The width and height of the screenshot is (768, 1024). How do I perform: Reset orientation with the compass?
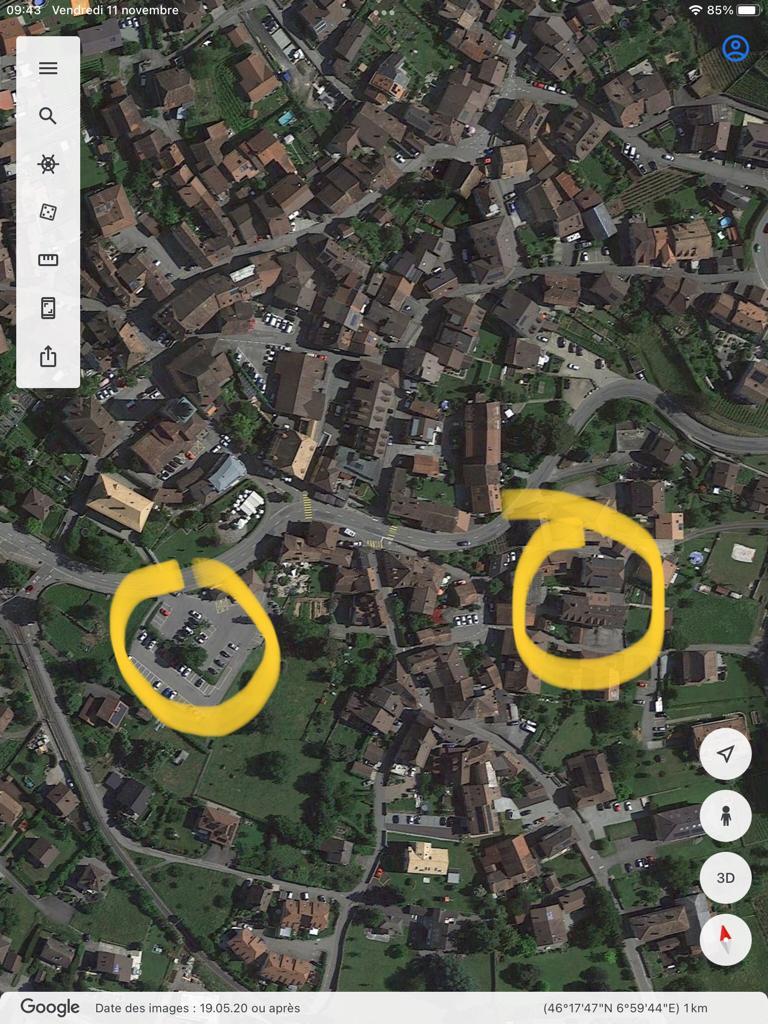[x=725, y=940]
